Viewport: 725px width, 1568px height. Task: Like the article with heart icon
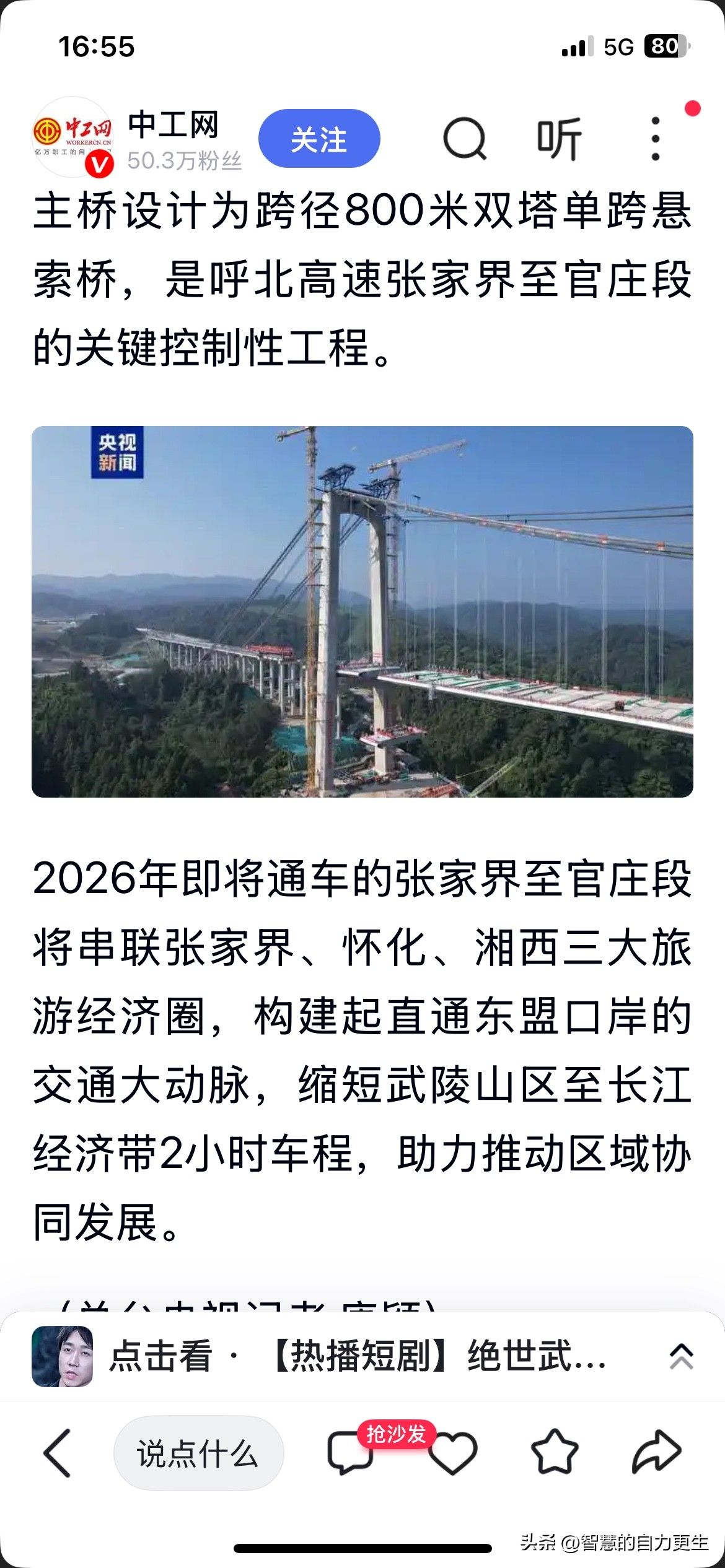tap(453, 1453)
